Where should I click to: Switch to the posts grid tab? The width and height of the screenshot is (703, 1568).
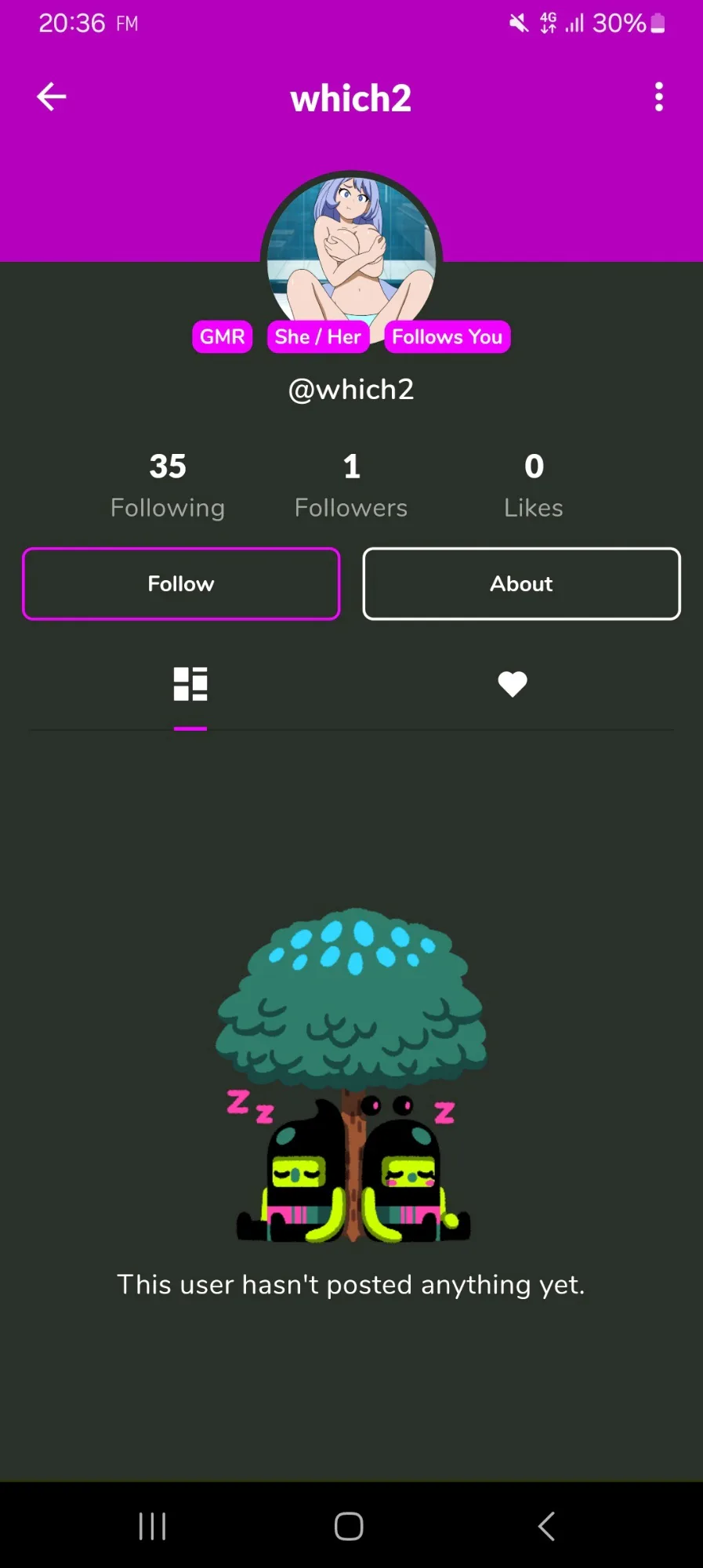tap(190, 684)
